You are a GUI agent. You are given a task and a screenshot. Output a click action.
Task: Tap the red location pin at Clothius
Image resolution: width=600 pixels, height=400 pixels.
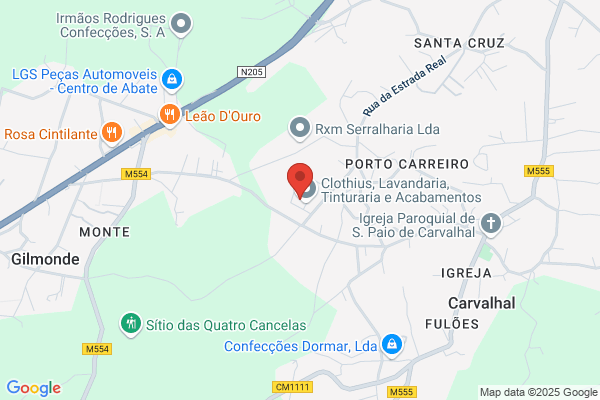pos(300,181)
